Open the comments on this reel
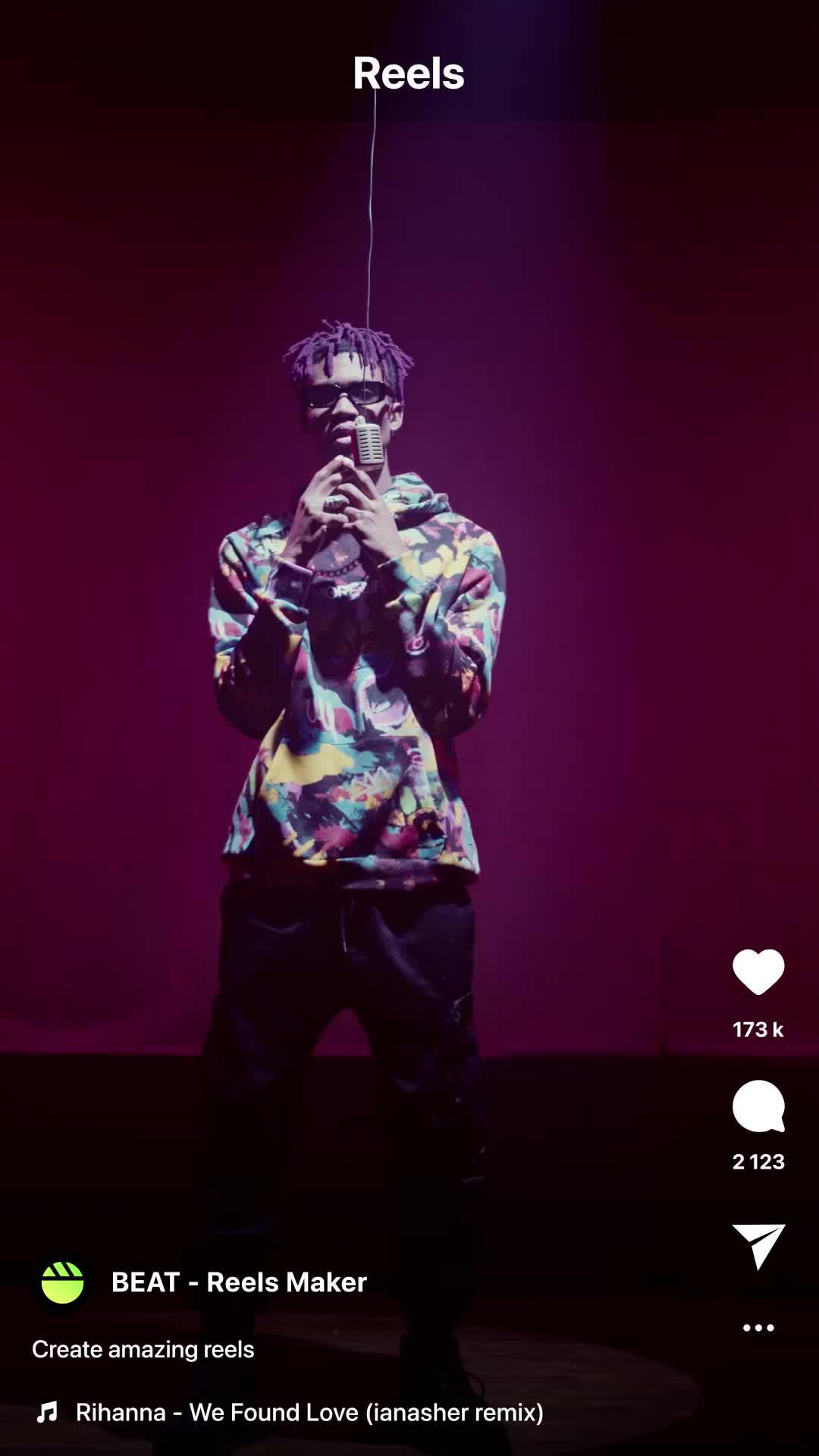Image resolution: width=819 pixels, height=1456 pixels. point(758,1106)
